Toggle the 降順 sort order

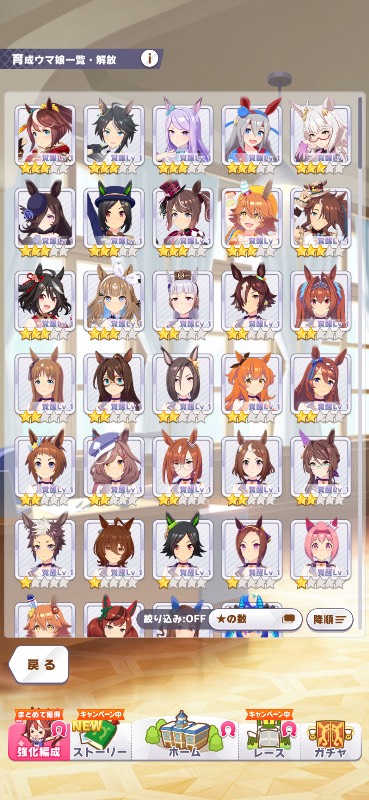click(330, 619)
